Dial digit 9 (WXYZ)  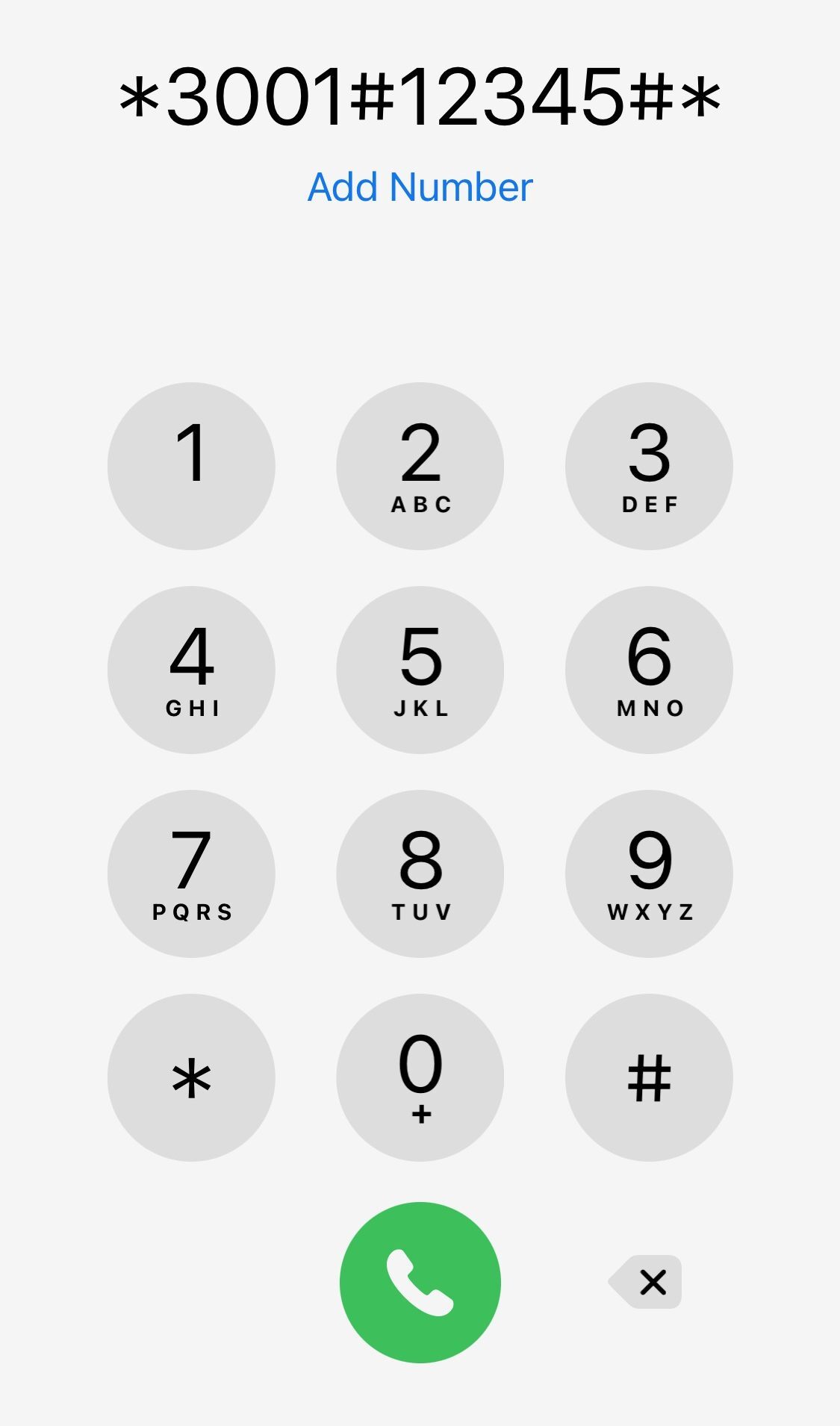[x=649, y=874]
